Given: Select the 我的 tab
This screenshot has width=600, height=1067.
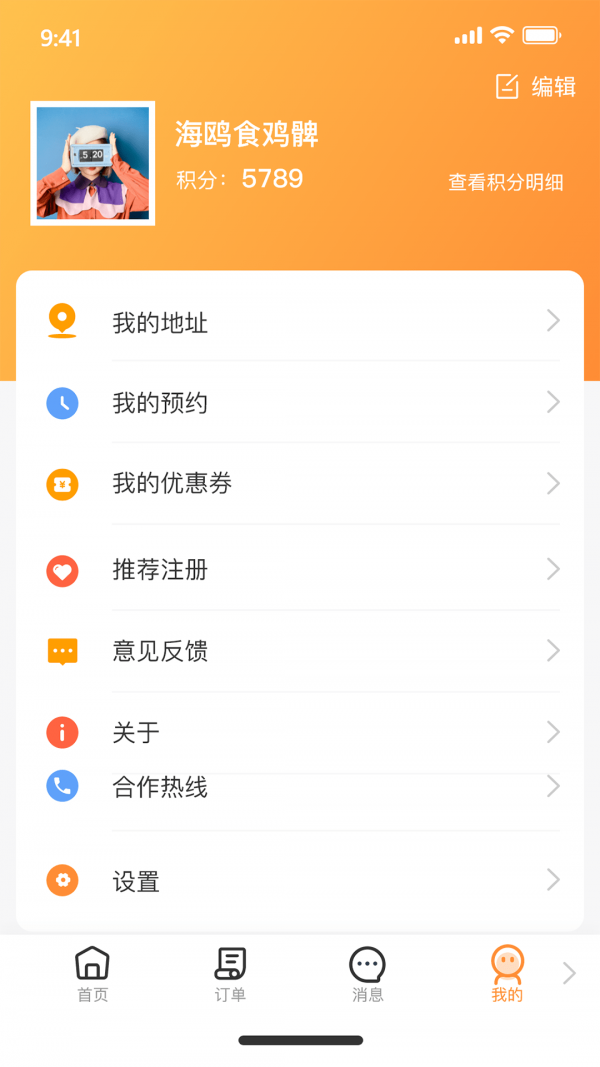Looking at the screenshot, I should [506, 974].
